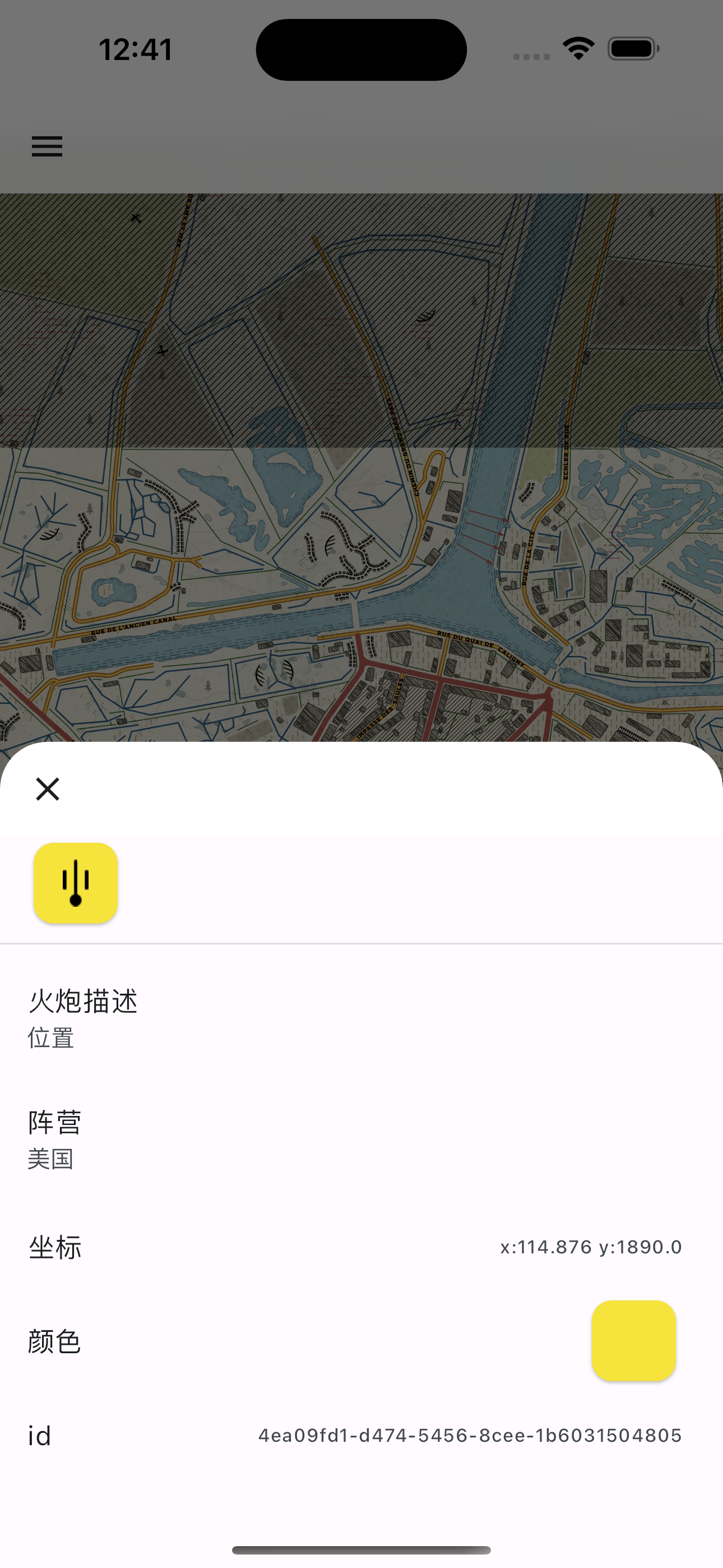This screenshot has width=723, height=1568.
Task: Tap the 坐标 coordinates row
Action: click(x=361, y=1247)
